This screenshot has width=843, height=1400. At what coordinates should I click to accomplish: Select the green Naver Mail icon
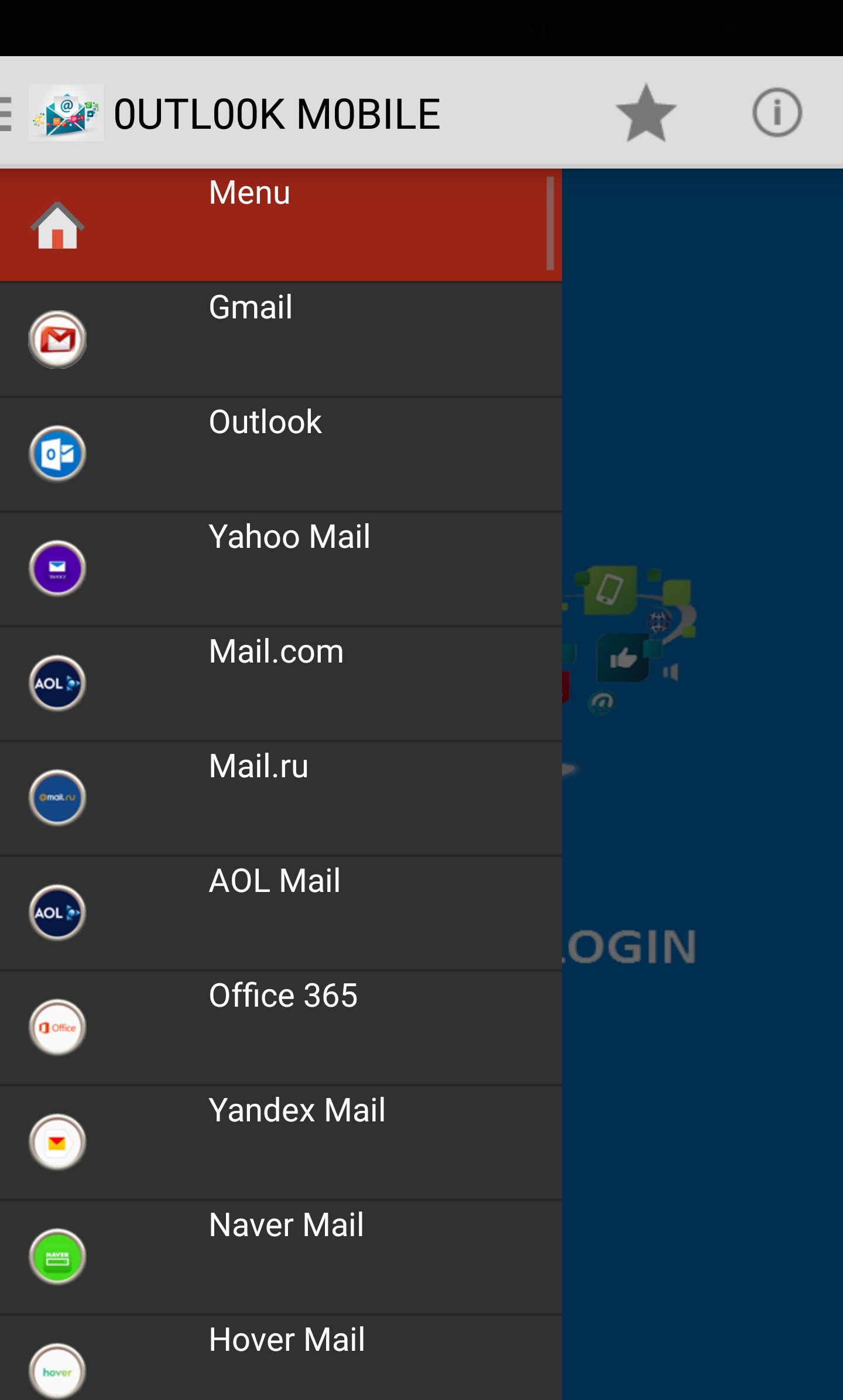coord(57,1256)
